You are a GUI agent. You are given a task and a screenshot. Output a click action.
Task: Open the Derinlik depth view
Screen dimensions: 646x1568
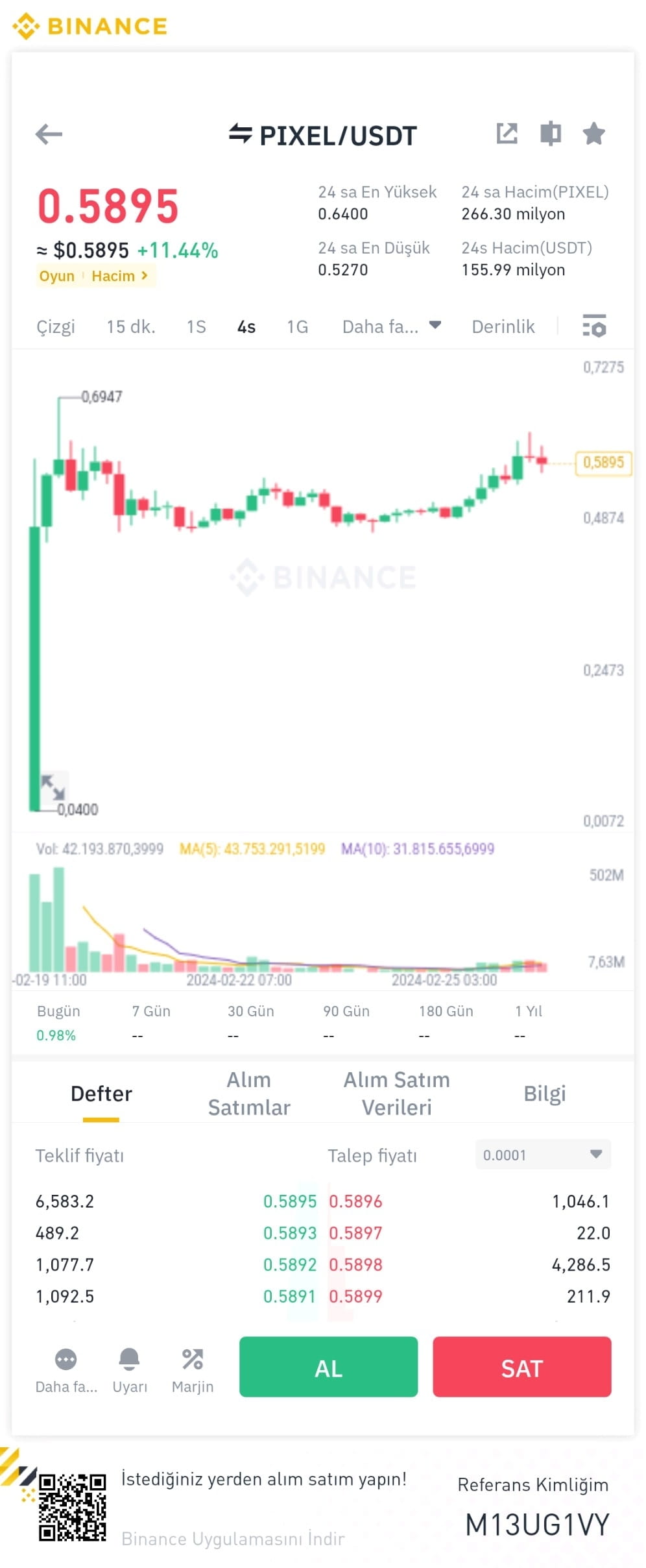[x=503, y=326]
